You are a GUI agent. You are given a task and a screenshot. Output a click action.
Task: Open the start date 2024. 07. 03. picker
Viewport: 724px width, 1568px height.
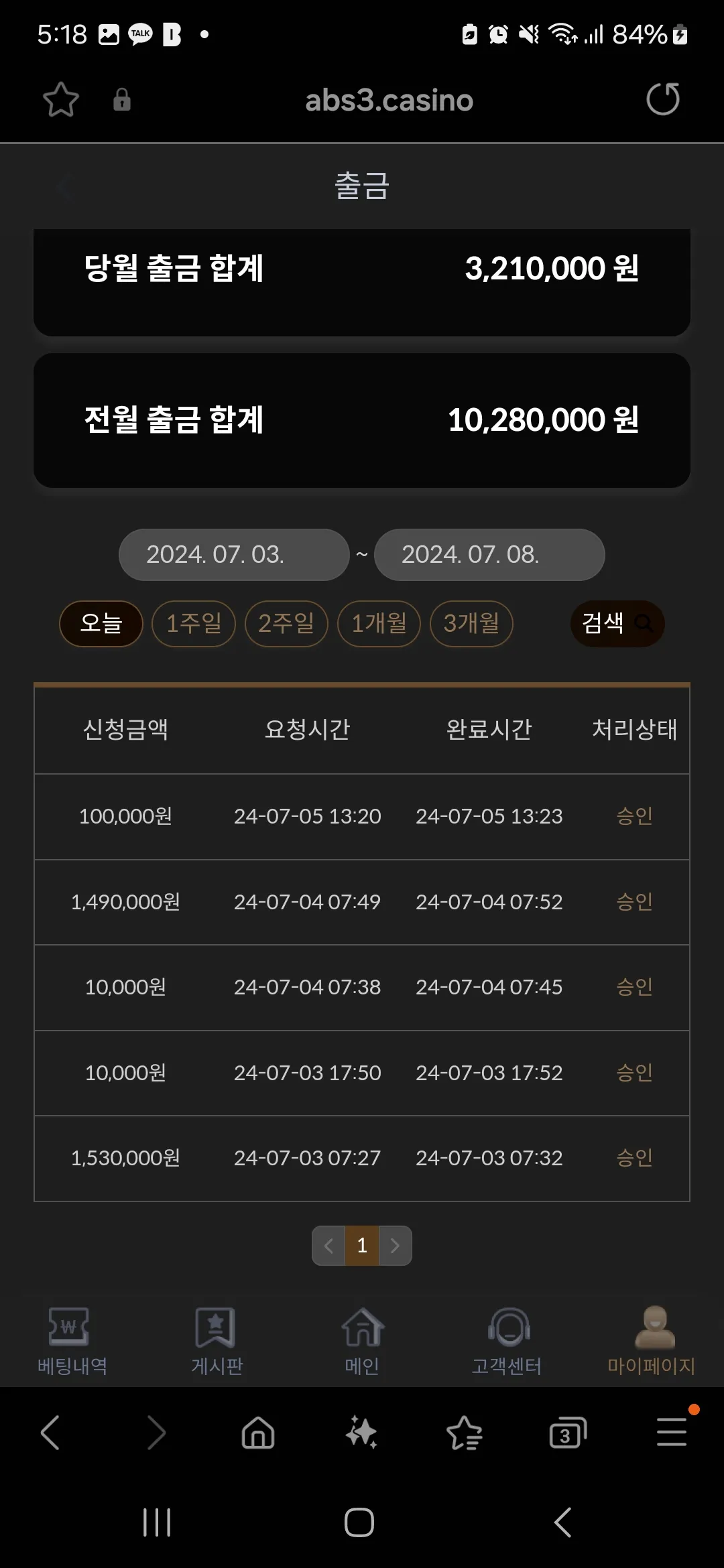point(234,555)
